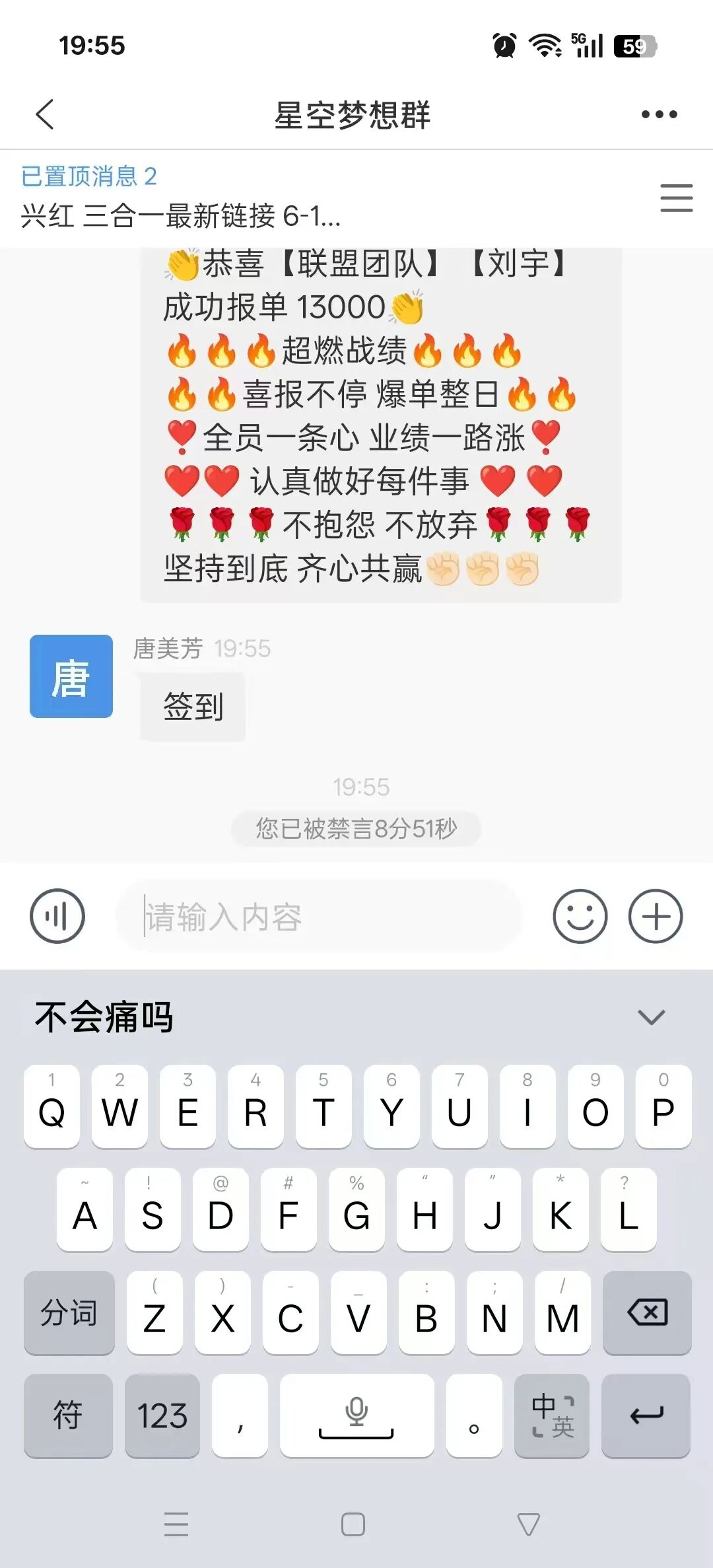Hit the backspace key
Image resolution: width=713 pixels, height=1568 pixels.
tap(647, 1312)
